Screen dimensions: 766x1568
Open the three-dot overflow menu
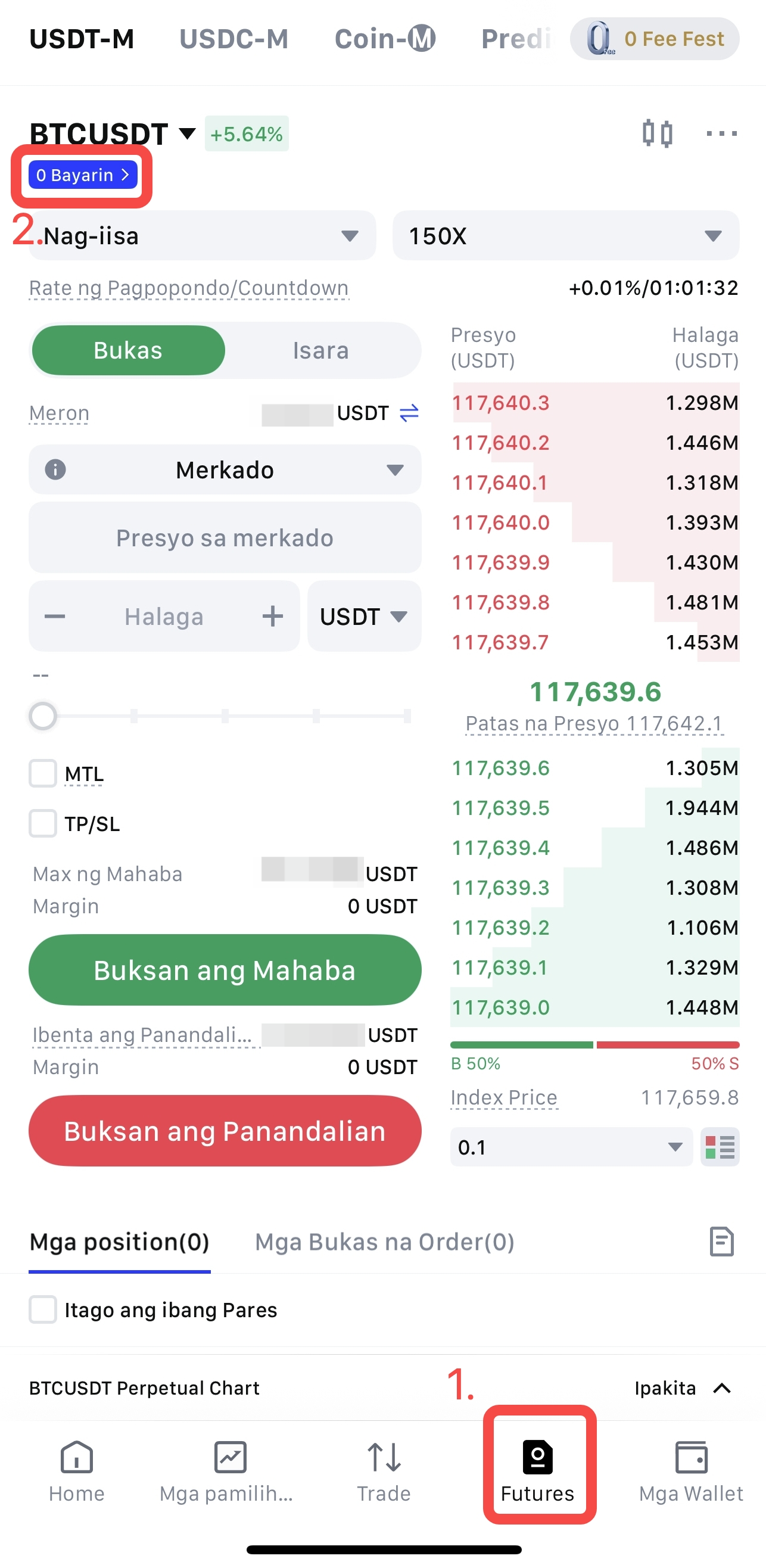(x=721, y=133)
